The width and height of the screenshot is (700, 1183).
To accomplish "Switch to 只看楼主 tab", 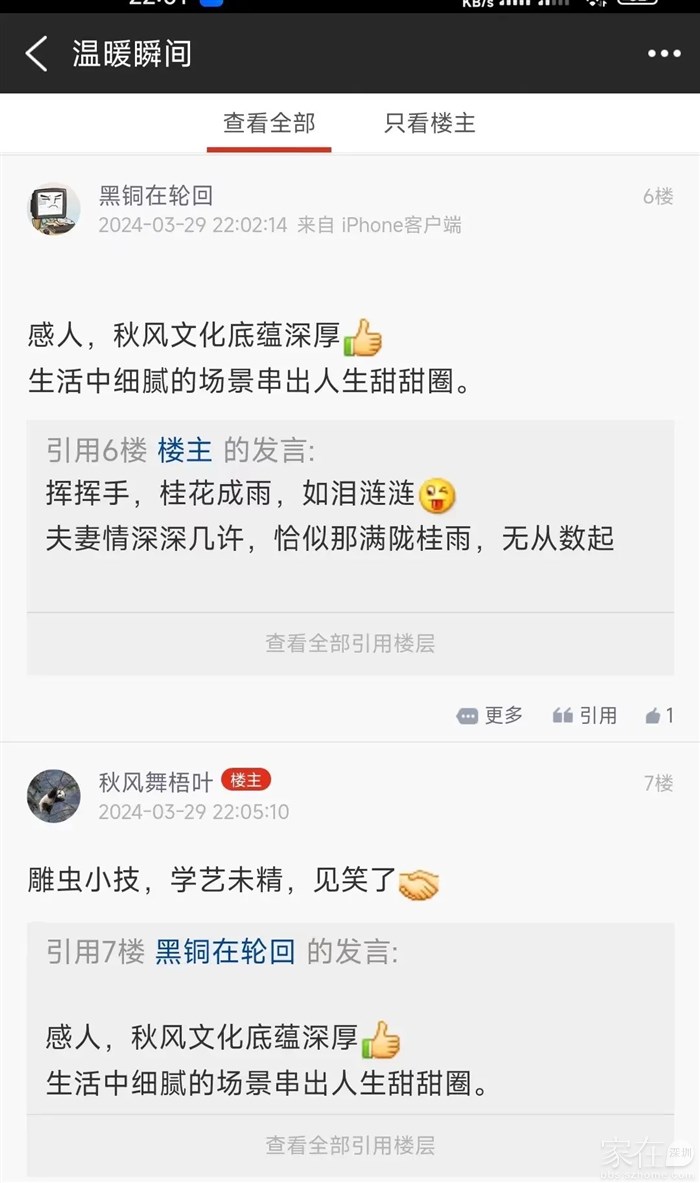I will click(430, 123).
